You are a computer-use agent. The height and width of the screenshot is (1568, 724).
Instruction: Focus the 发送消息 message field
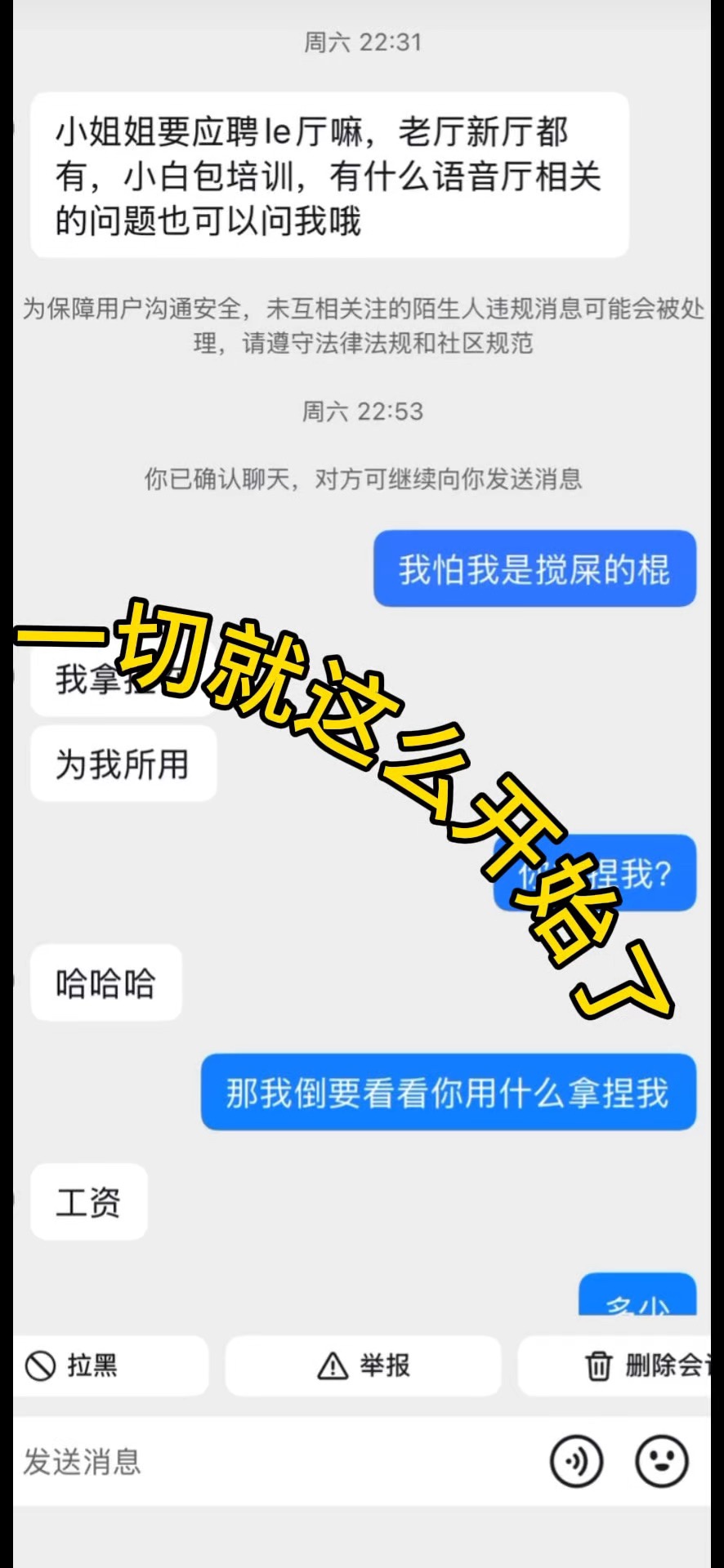(x=270, y=1461)
